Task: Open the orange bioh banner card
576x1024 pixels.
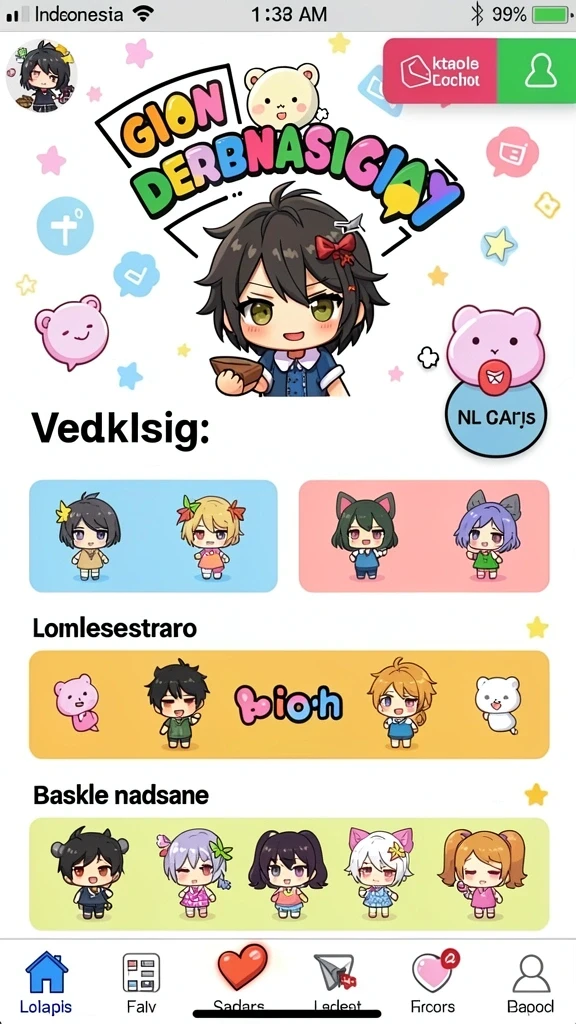Action: pos(289,705)
